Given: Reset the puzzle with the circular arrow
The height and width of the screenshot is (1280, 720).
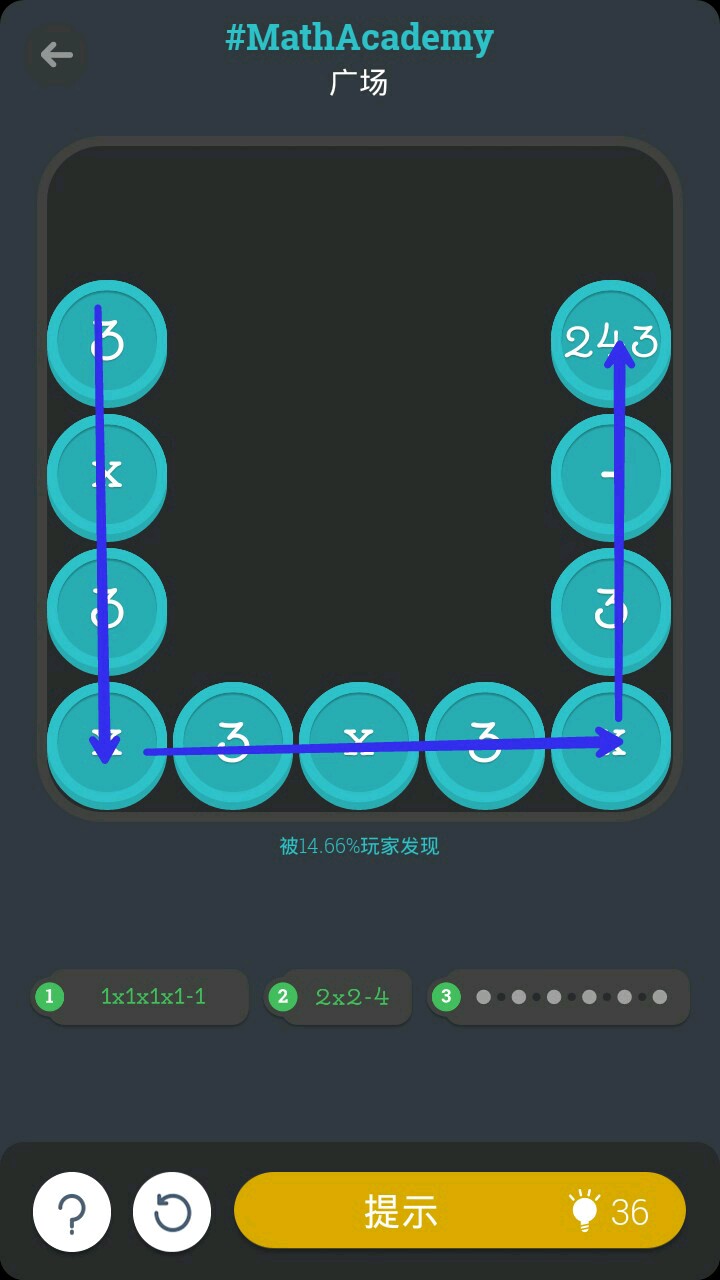Looking at the screenshot, I should pyautogui.click(x=172, y=1212).
